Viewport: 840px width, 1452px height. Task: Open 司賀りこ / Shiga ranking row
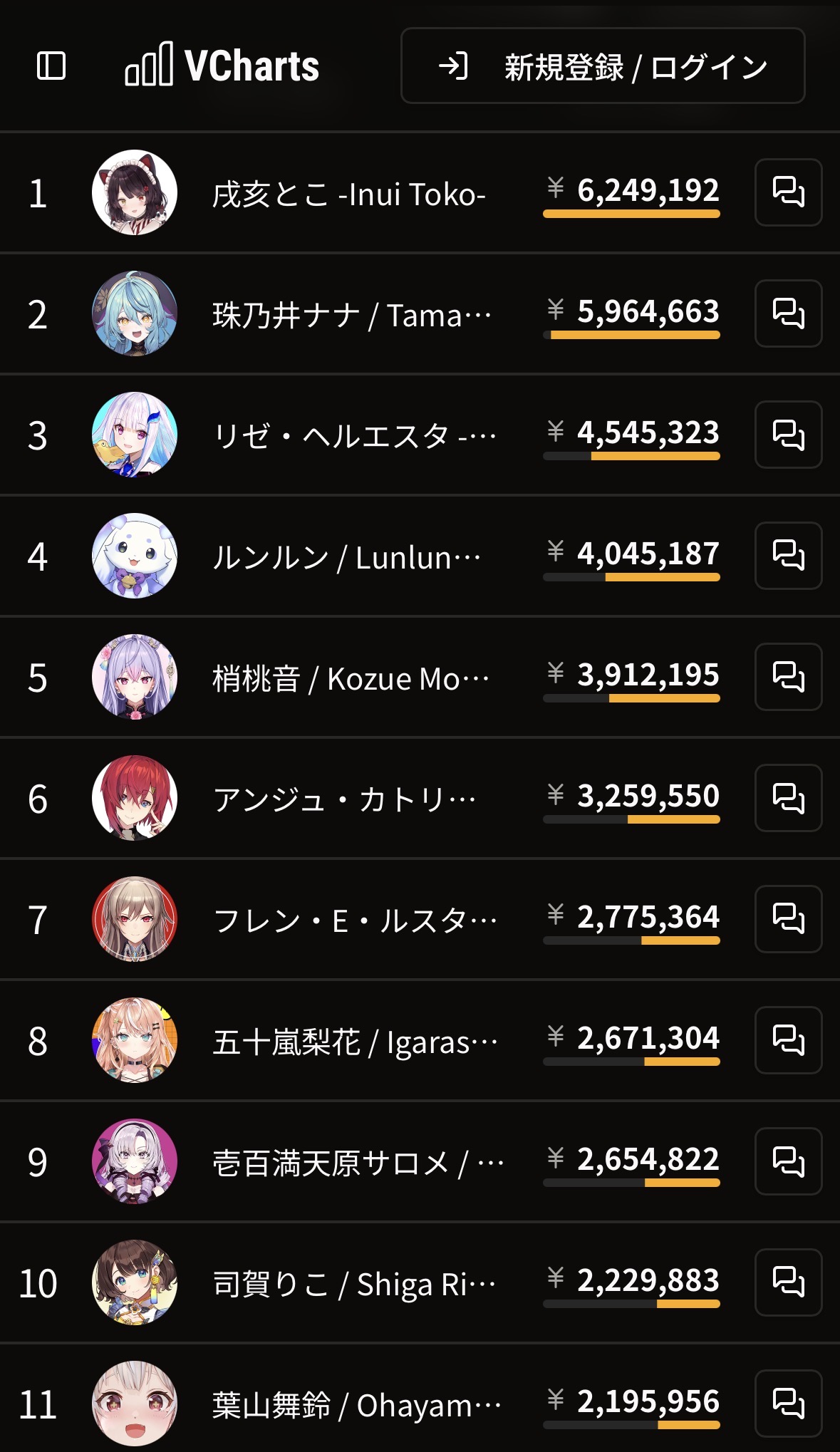[353, 1284]
